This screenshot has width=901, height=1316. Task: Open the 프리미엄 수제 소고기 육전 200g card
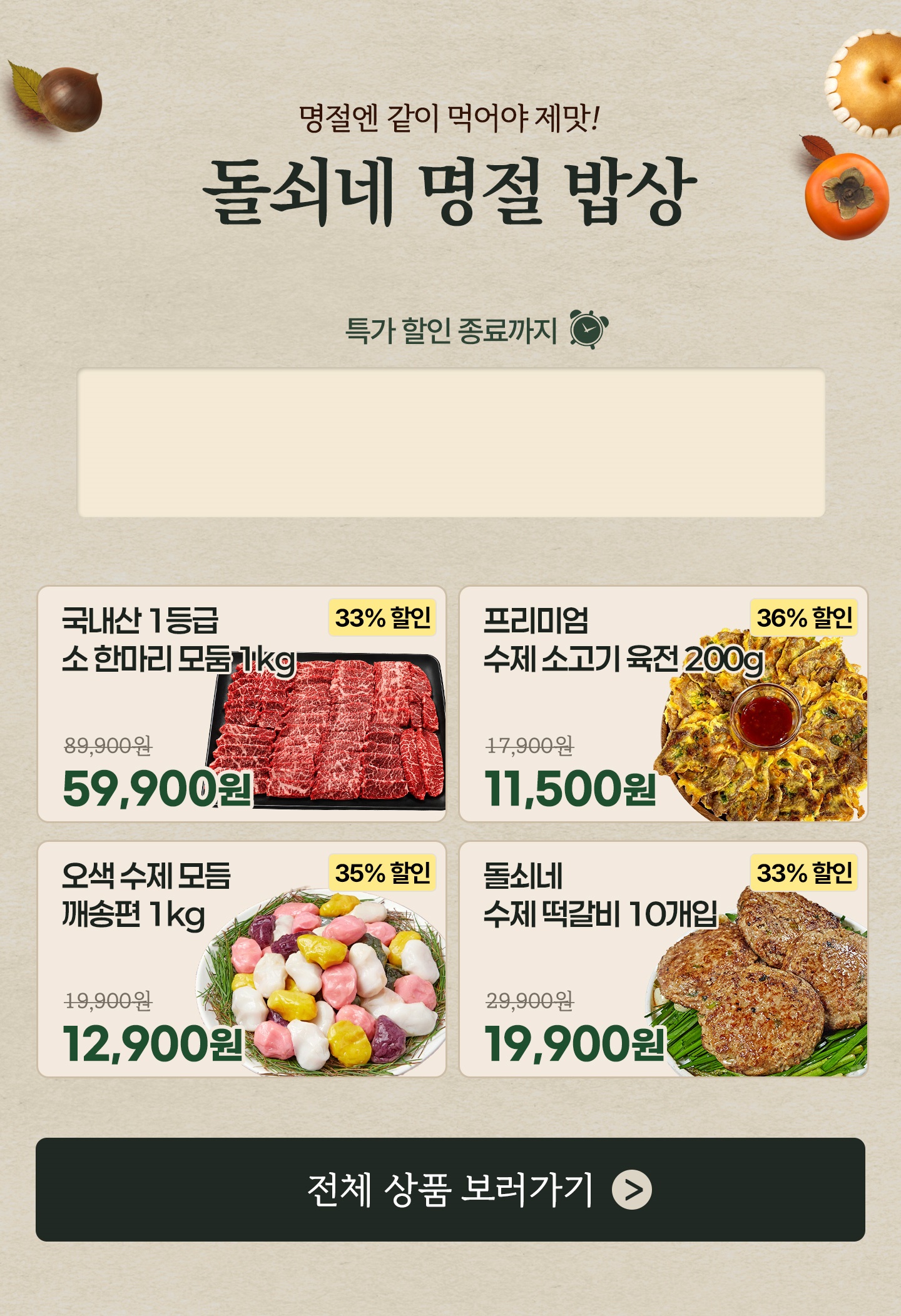663,704
